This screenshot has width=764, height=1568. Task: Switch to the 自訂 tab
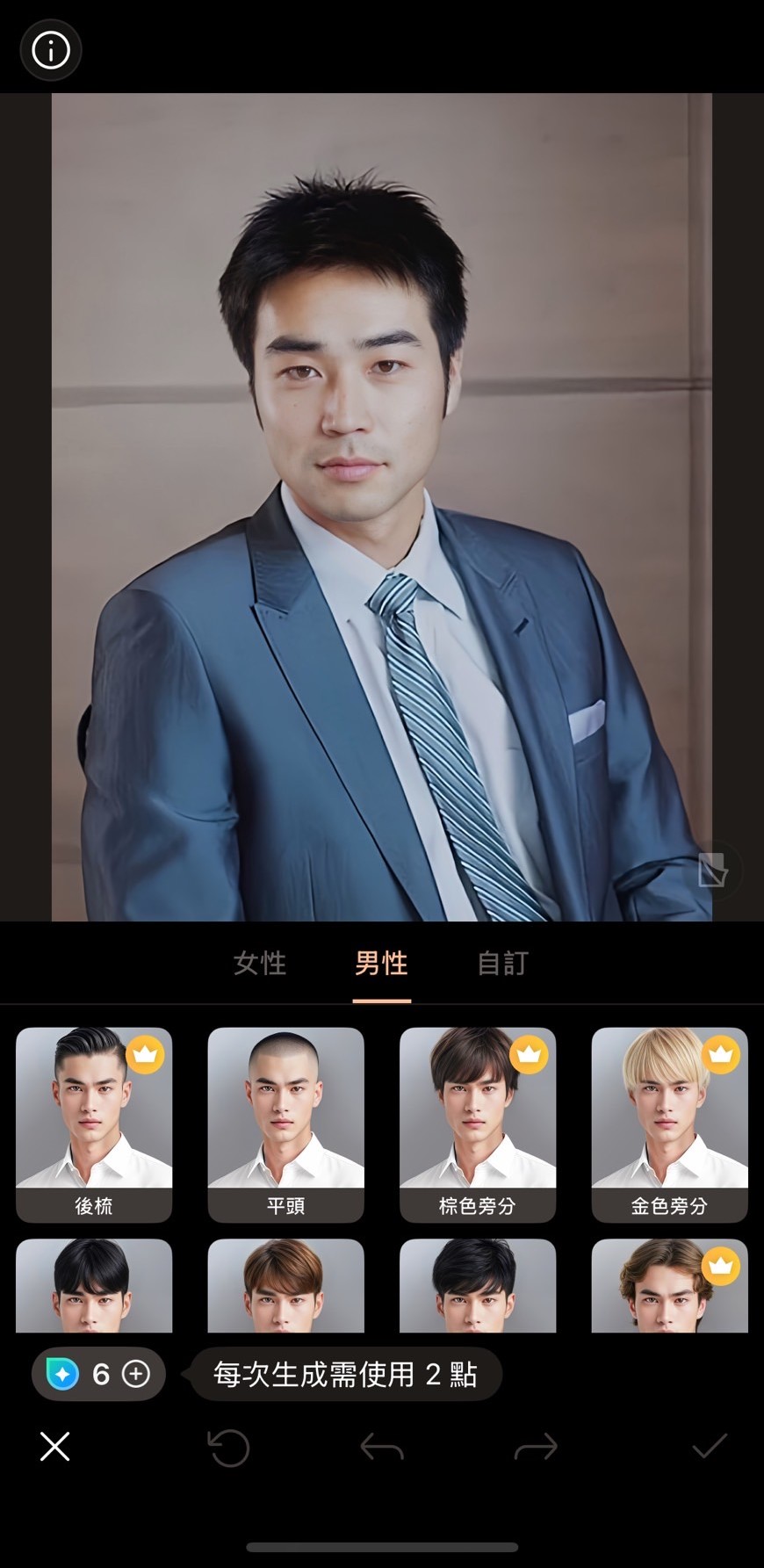coord(502,963)
